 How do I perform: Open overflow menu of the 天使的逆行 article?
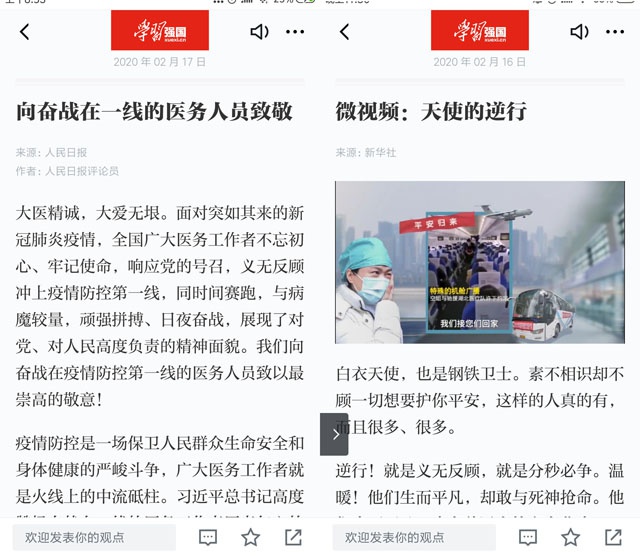(615, 32)
